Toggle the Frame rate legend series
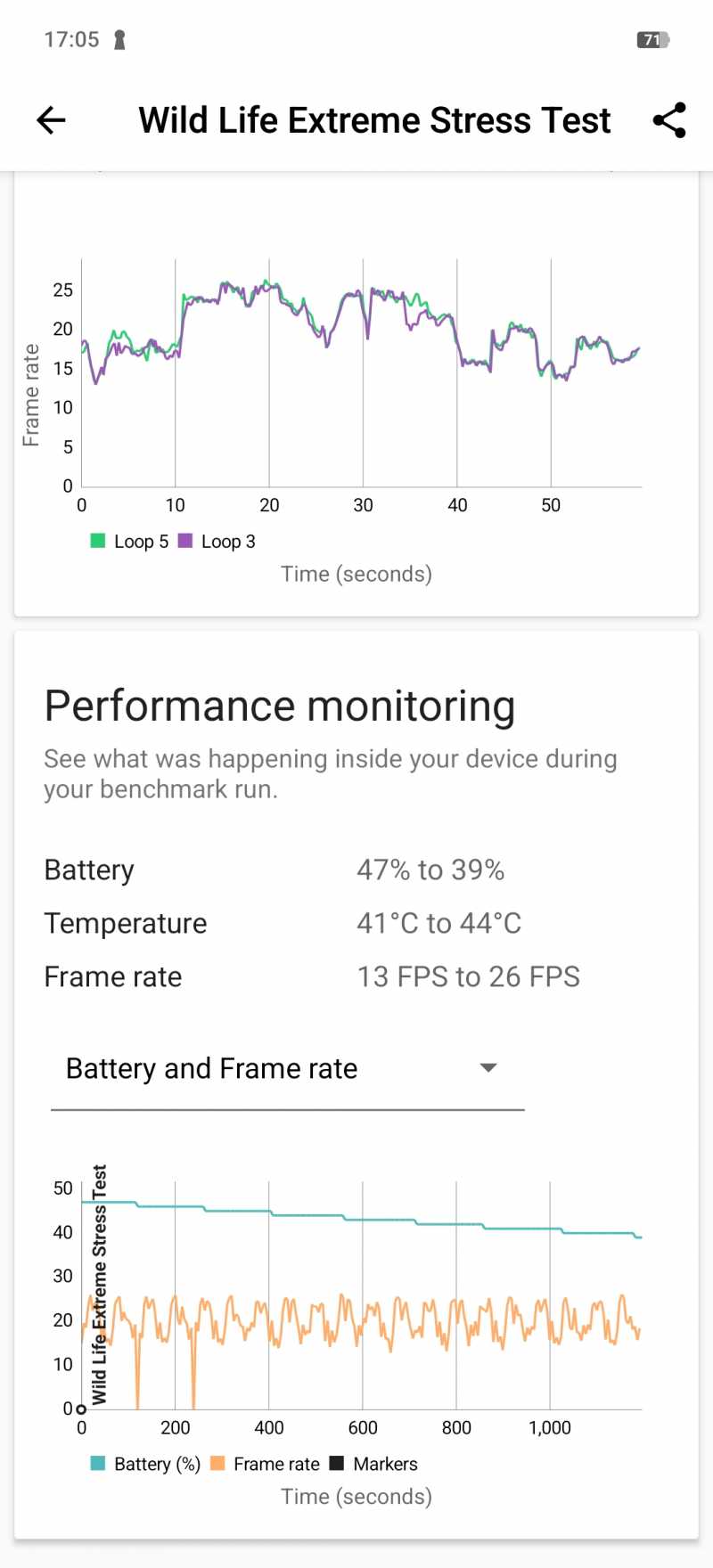The image size is (713, 1568). pyautogui.click(x=265, y=1464)
